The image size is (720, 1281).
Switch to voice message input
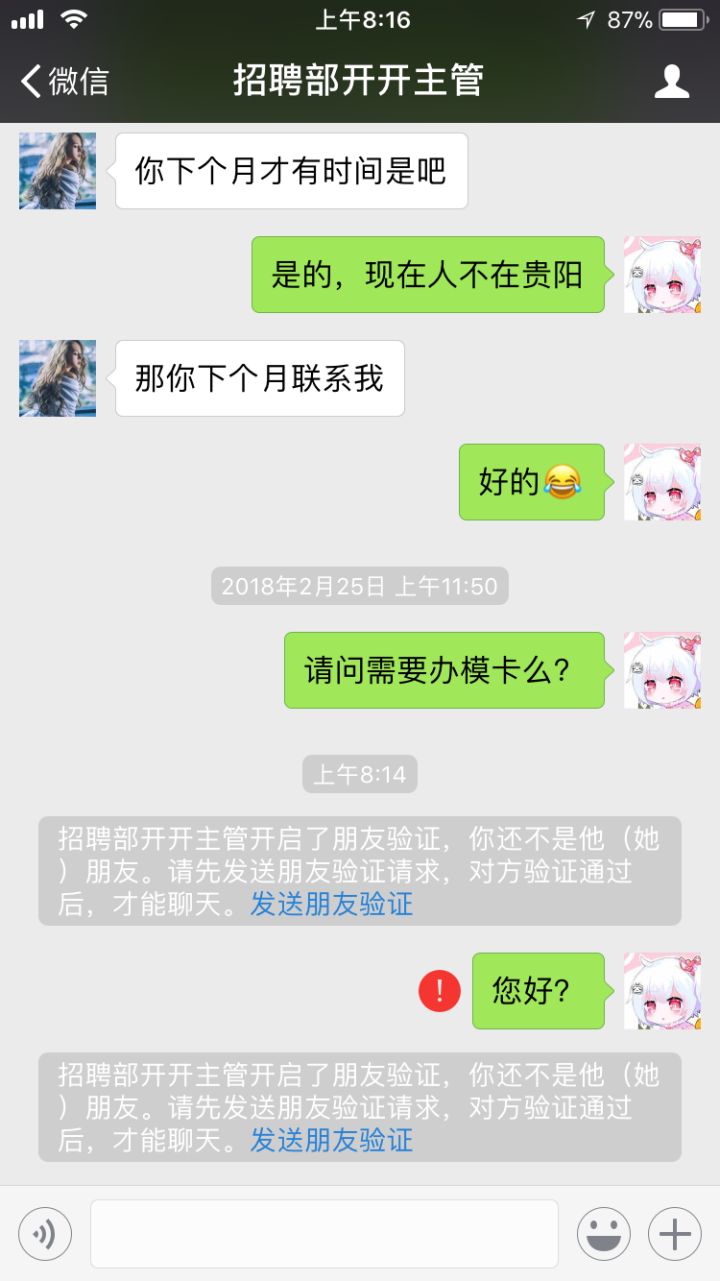point(45,1234)
